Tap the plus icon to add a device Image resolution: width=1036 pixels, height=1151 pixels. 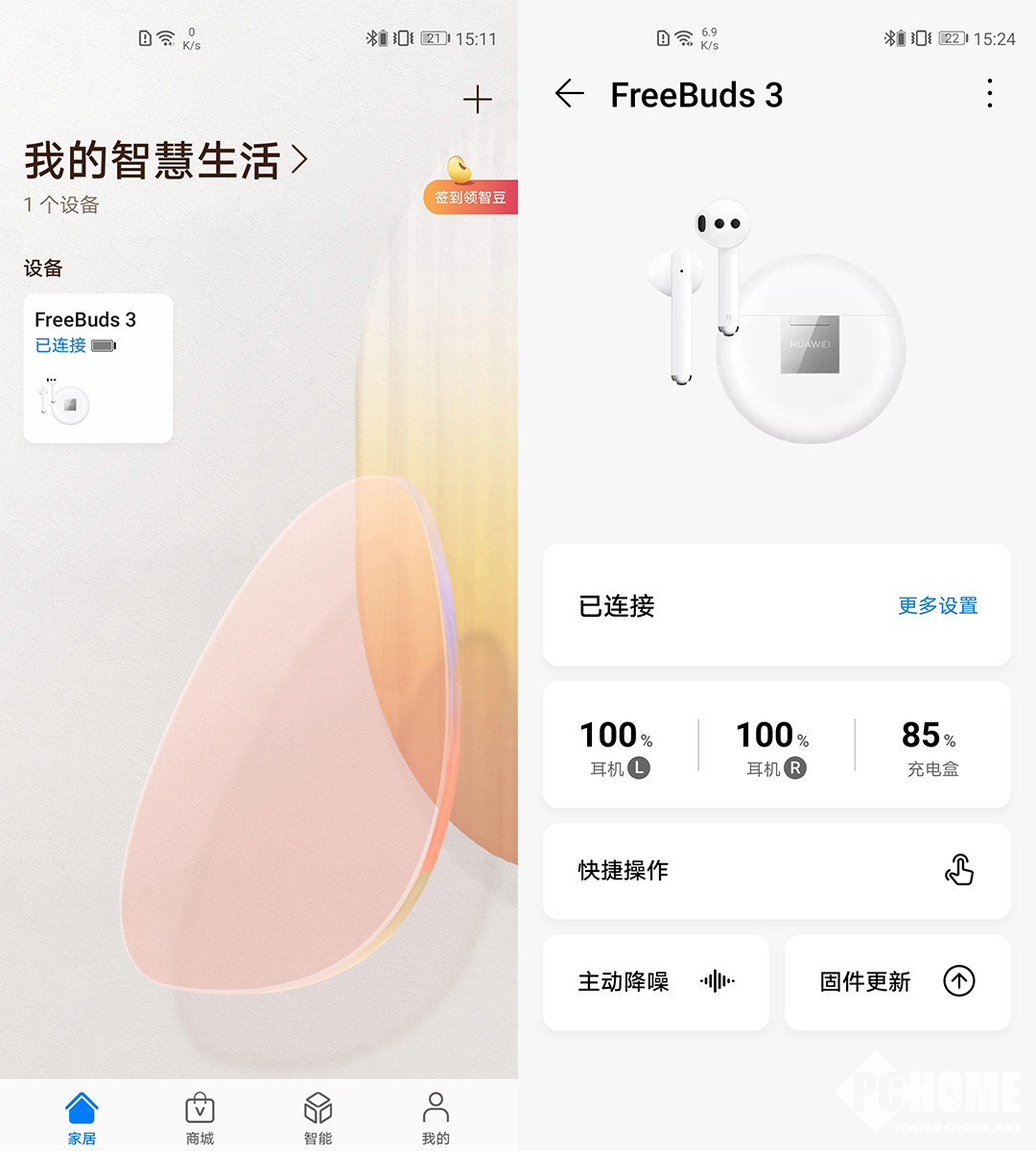click(x=477, y=99)
